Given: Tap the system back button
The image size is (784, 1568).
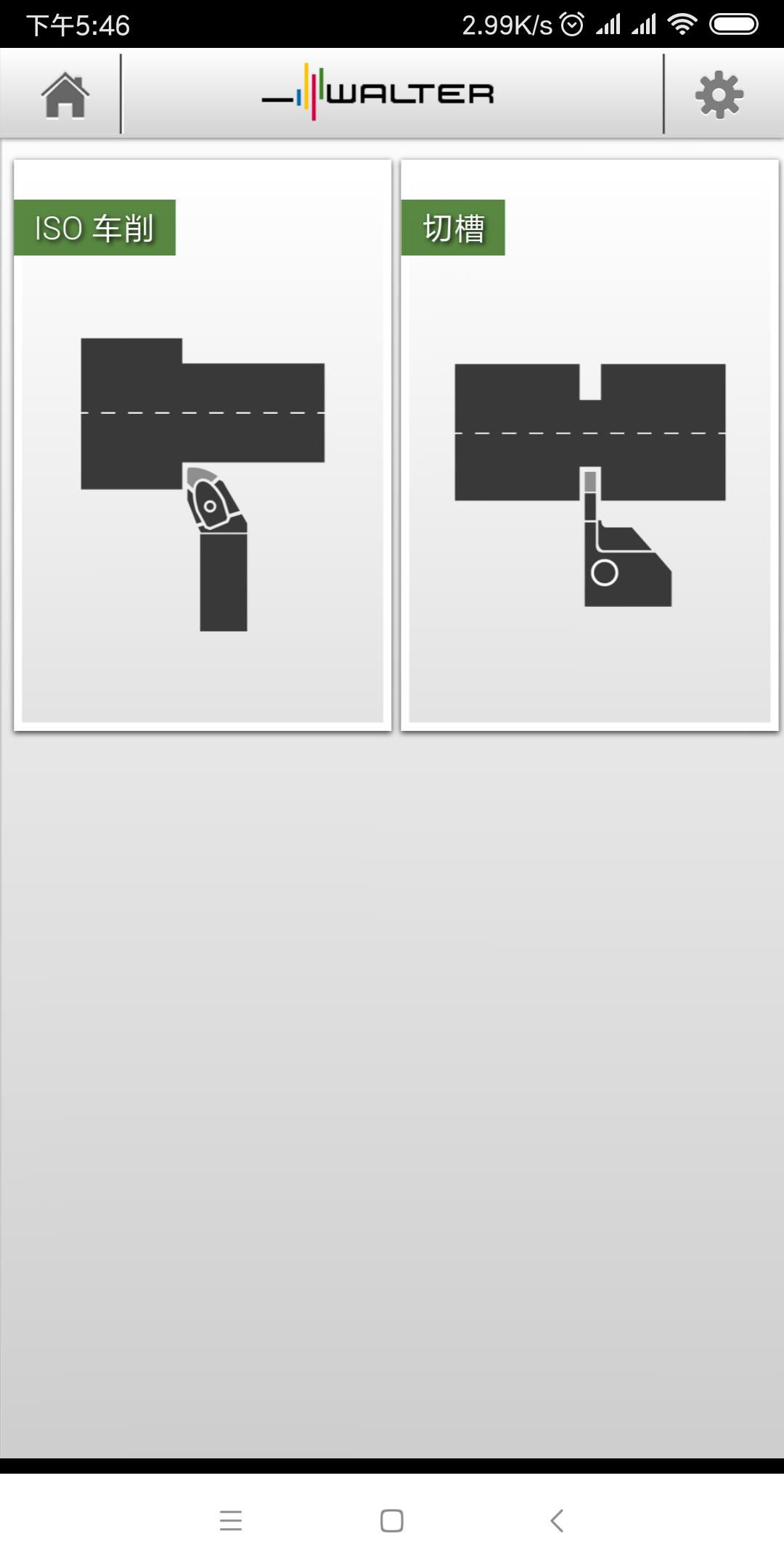Looking at the screenshot, I should 557,1520.
